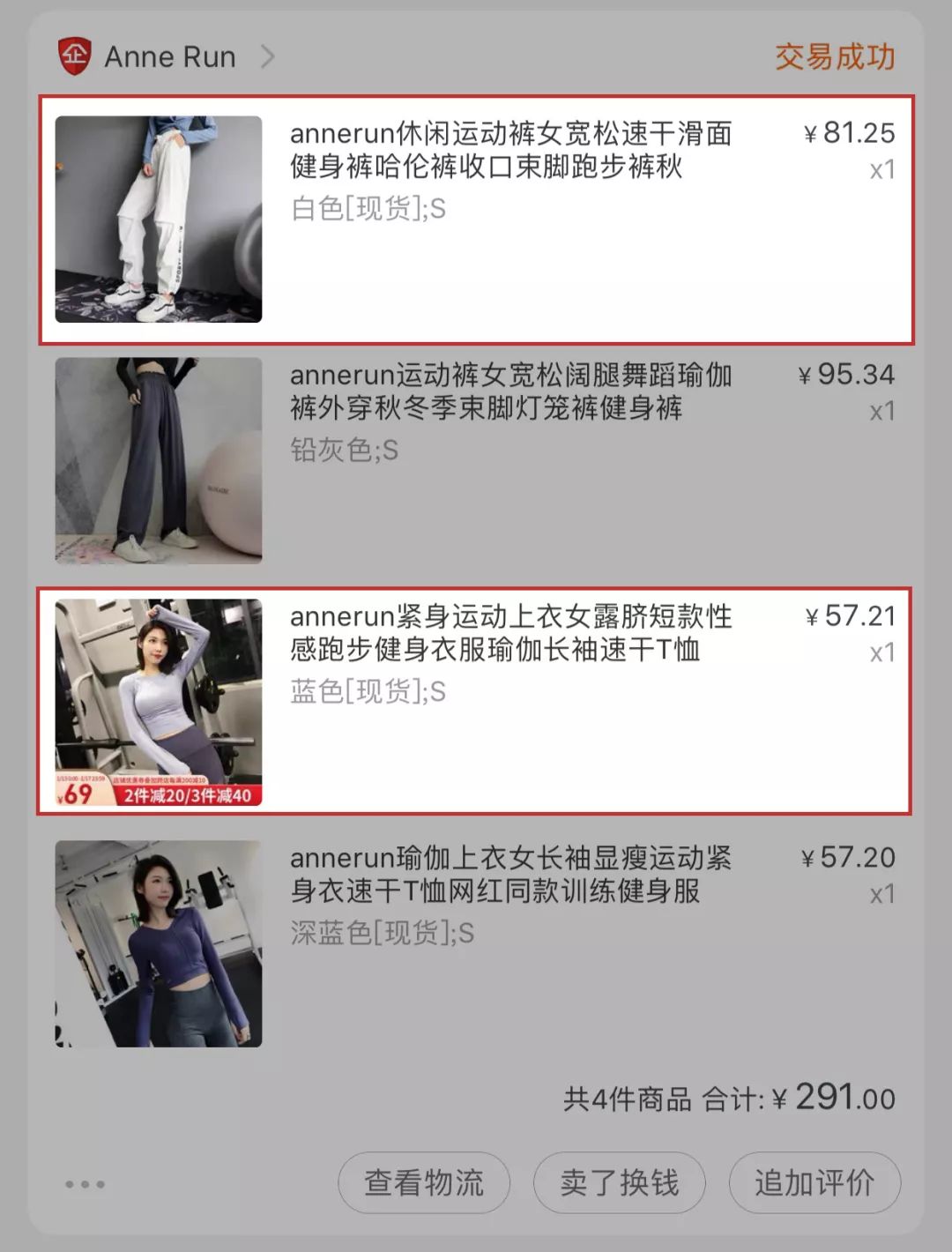Open the ellipsis more options menu
Image resolution: width=952 pixels, height=1252 pixels.
pyautogui.click(x=84, y=1181)
